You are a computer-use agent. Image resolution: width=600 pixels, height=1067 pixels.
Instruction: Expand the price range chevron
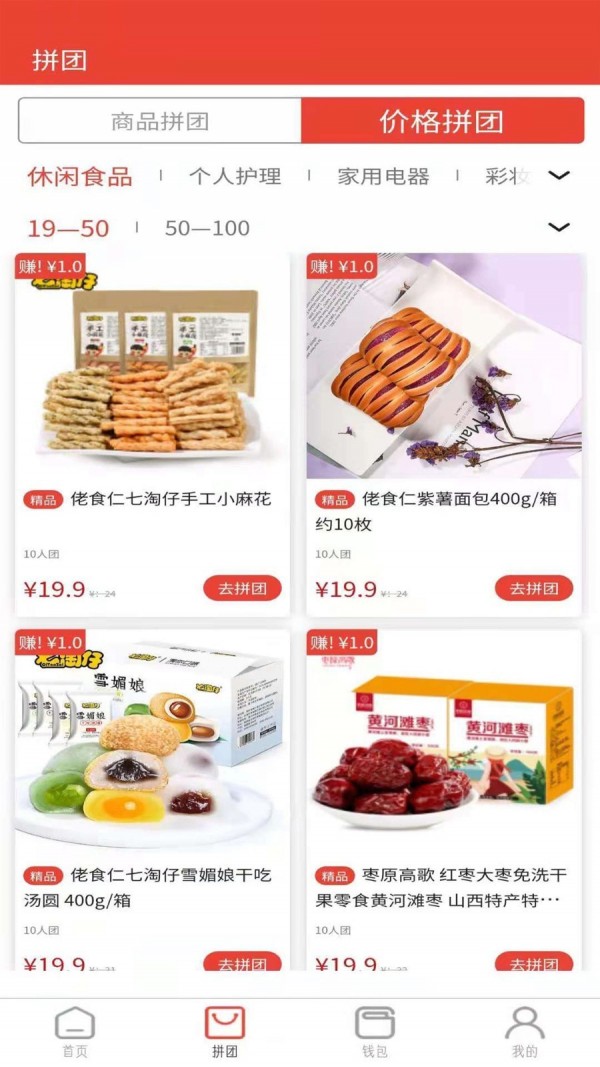[559, 227]
